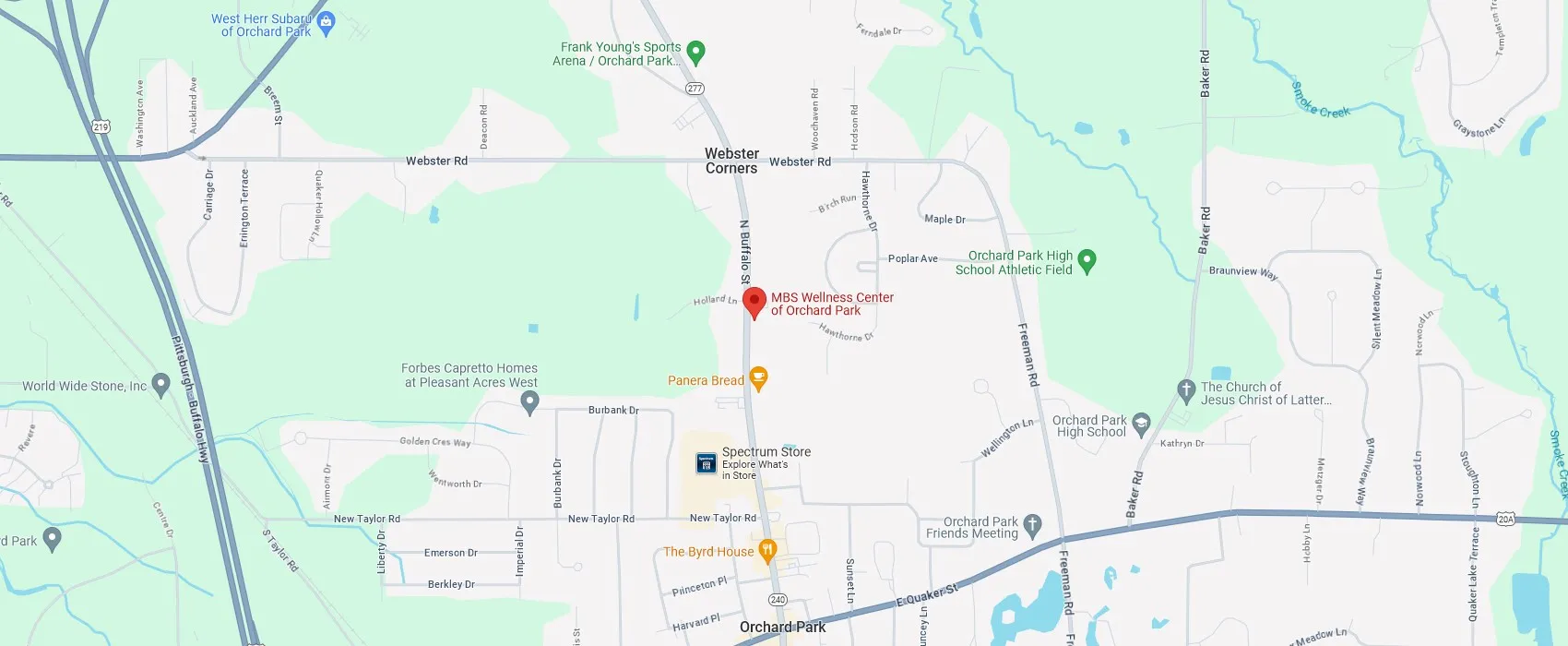The image size is (1568, 646).
Task: Open Panera Bread place marker
Action: point(758,377)
